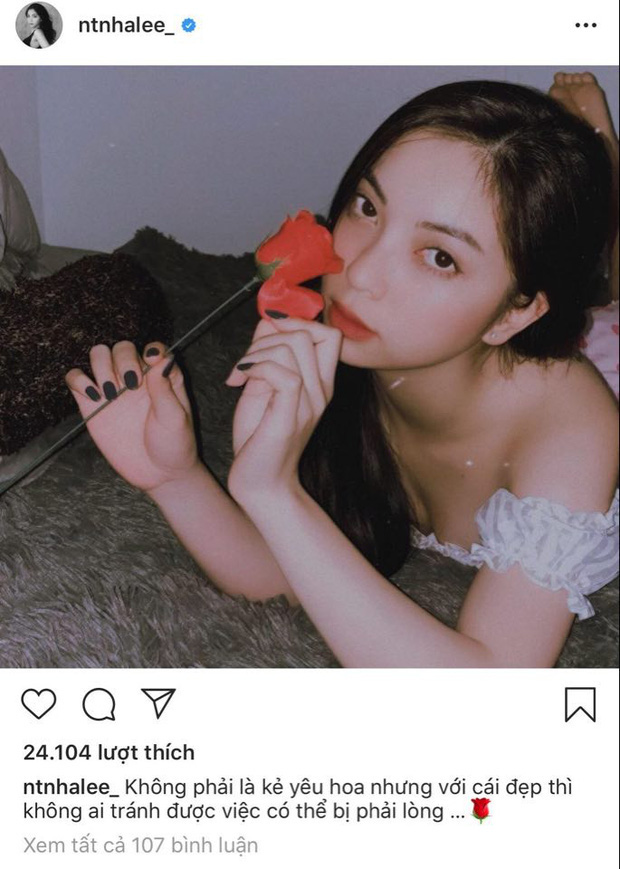The width and height of the screenshot is (620, 869).
Task: Share the post via paper plane
Action: (158, 703)
